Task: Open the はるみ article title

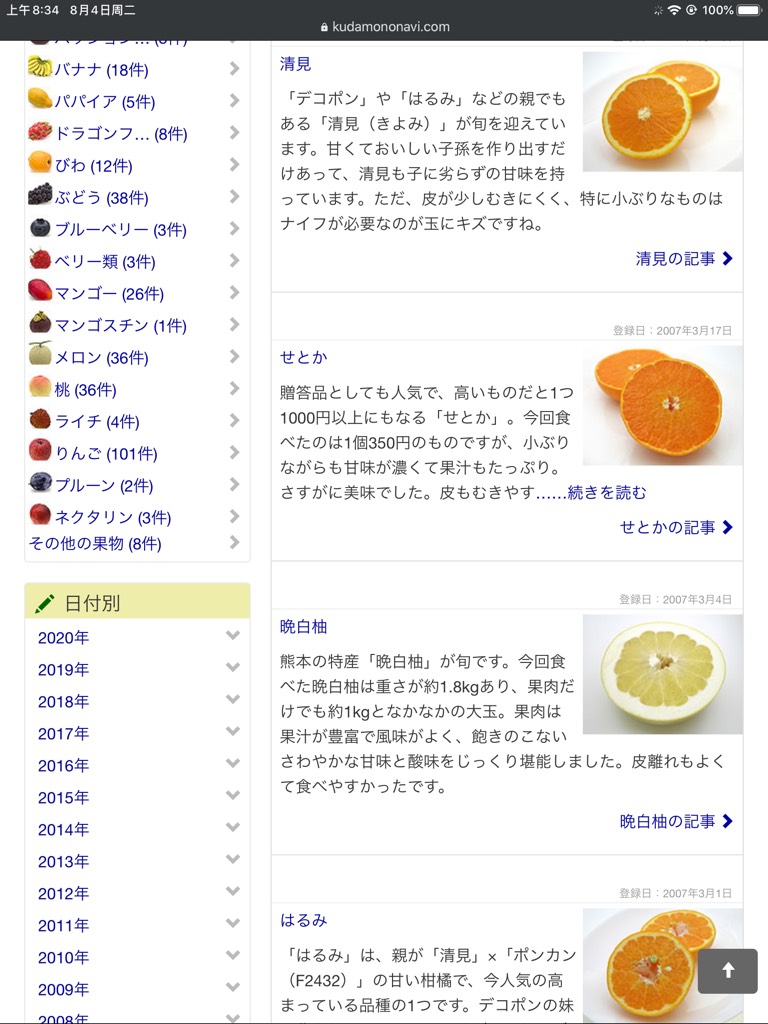Action: (303, 920)
